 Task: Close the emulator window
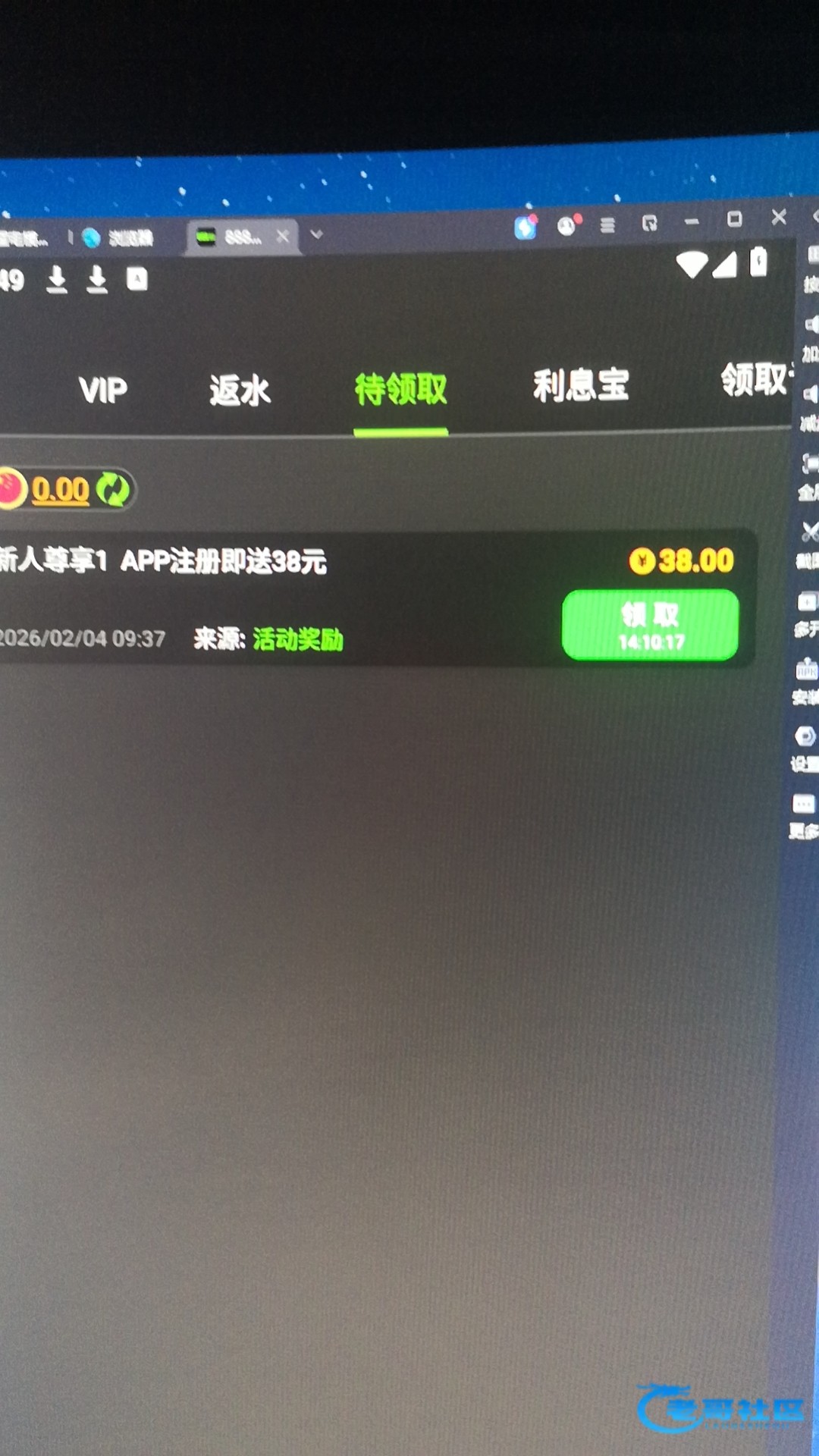point(779,218)
